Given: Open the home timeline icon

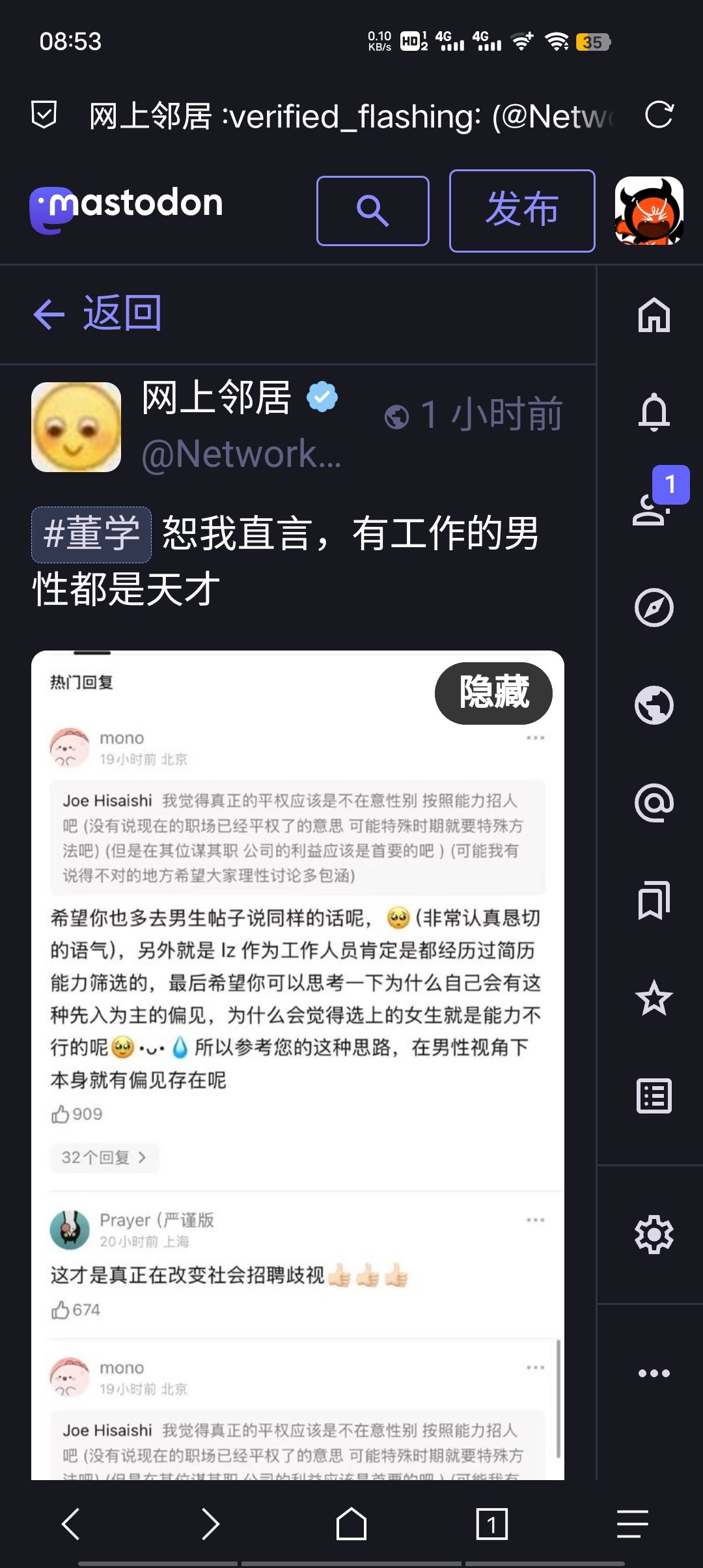Looking at the screenshot, I should coord(654,315).
